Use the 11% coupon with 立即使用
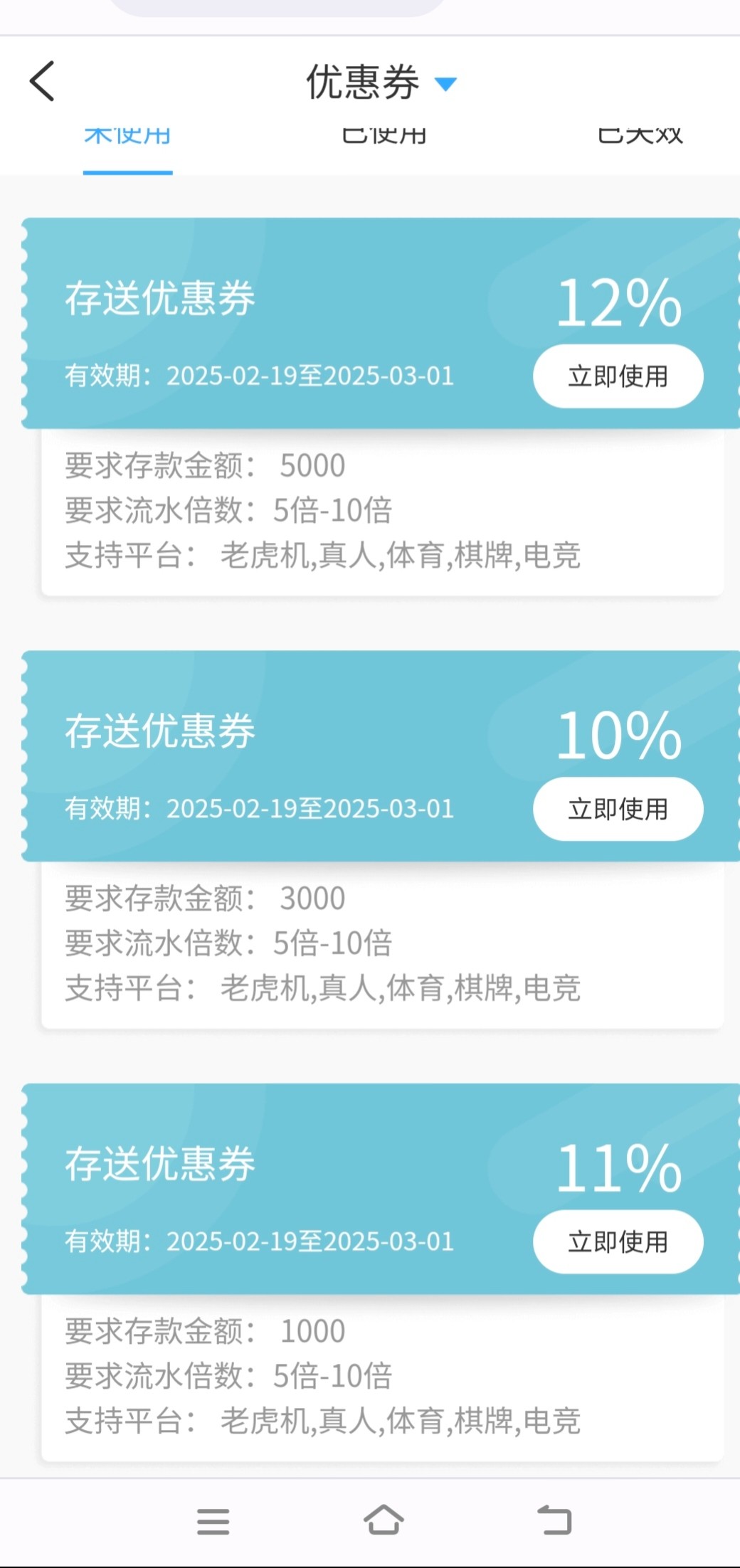740x1568 pixels. (x=618, y=1241)
